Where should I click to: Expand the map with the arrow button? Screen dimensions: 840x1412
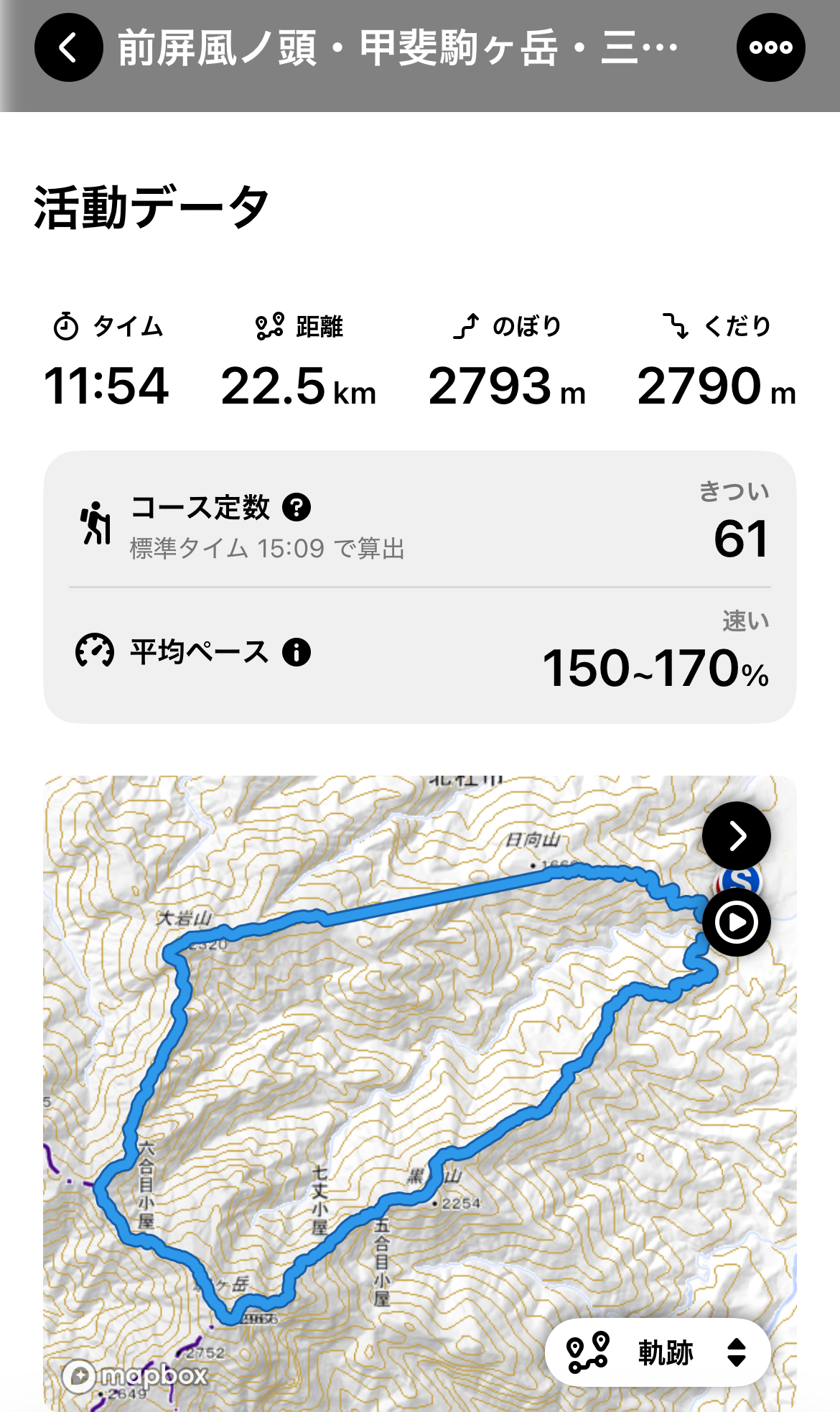pyautogui.click(x=736, y=836)
